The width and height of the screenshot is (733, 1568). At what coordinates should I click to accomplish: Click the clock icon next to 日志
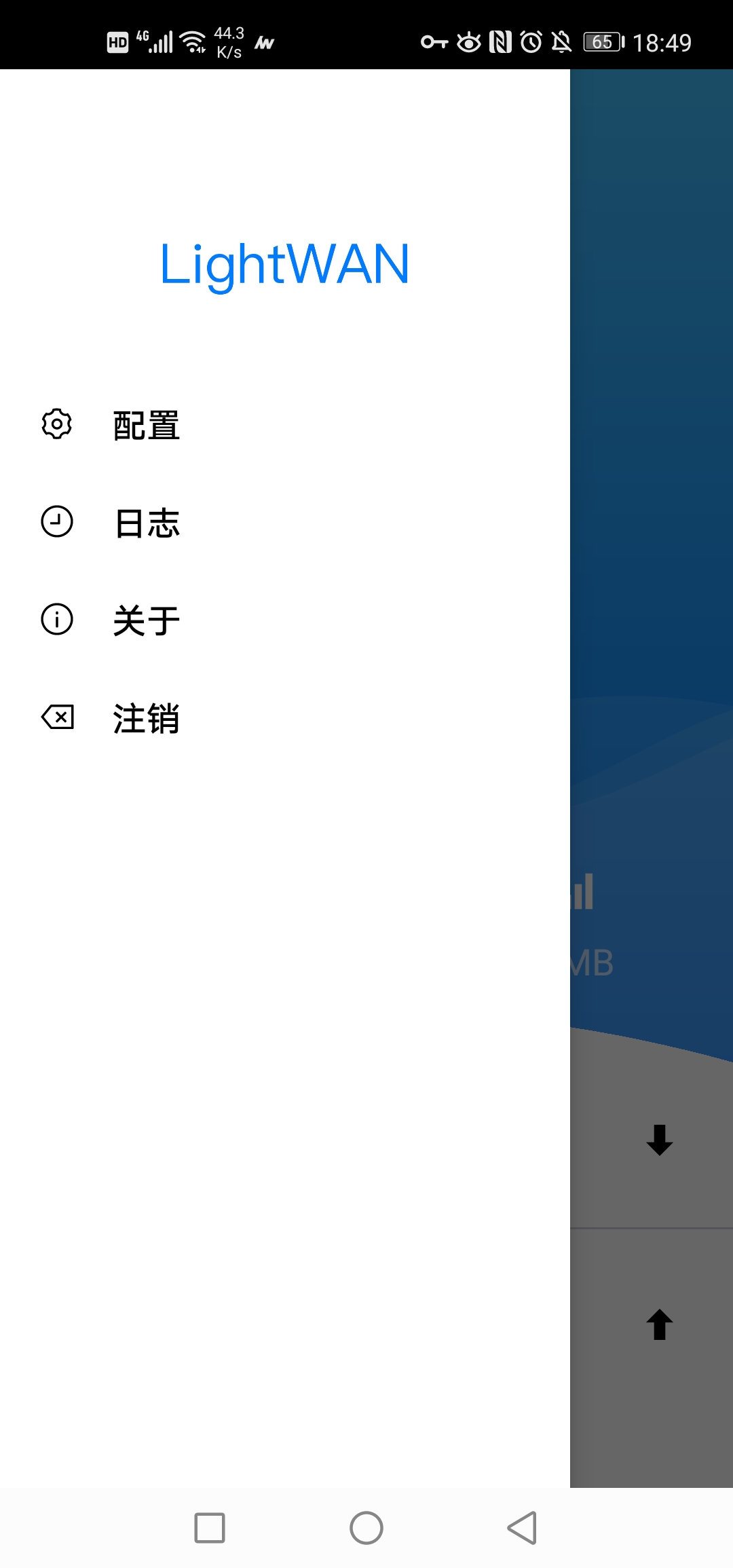(57, 523)
